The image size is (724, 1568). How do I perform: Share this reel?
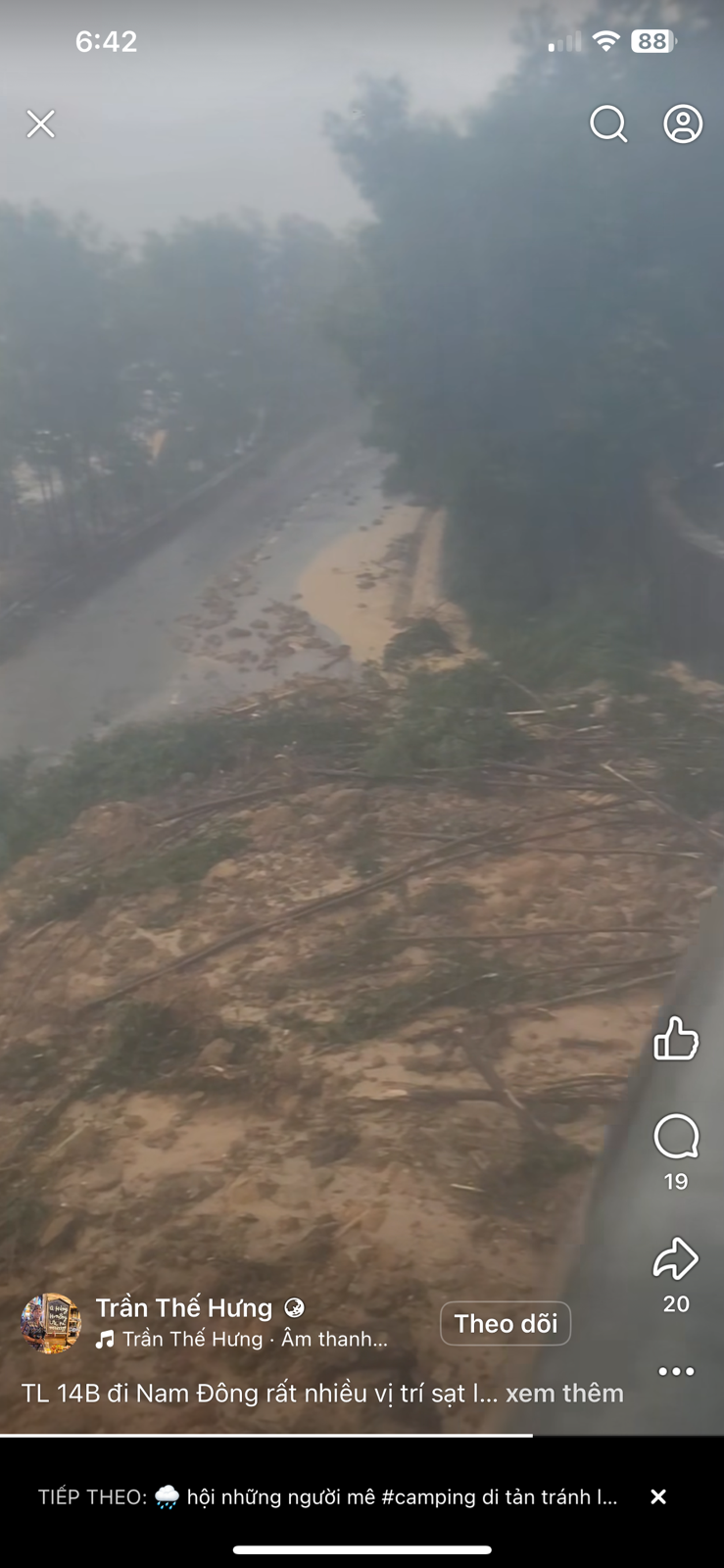(676, 1260)
